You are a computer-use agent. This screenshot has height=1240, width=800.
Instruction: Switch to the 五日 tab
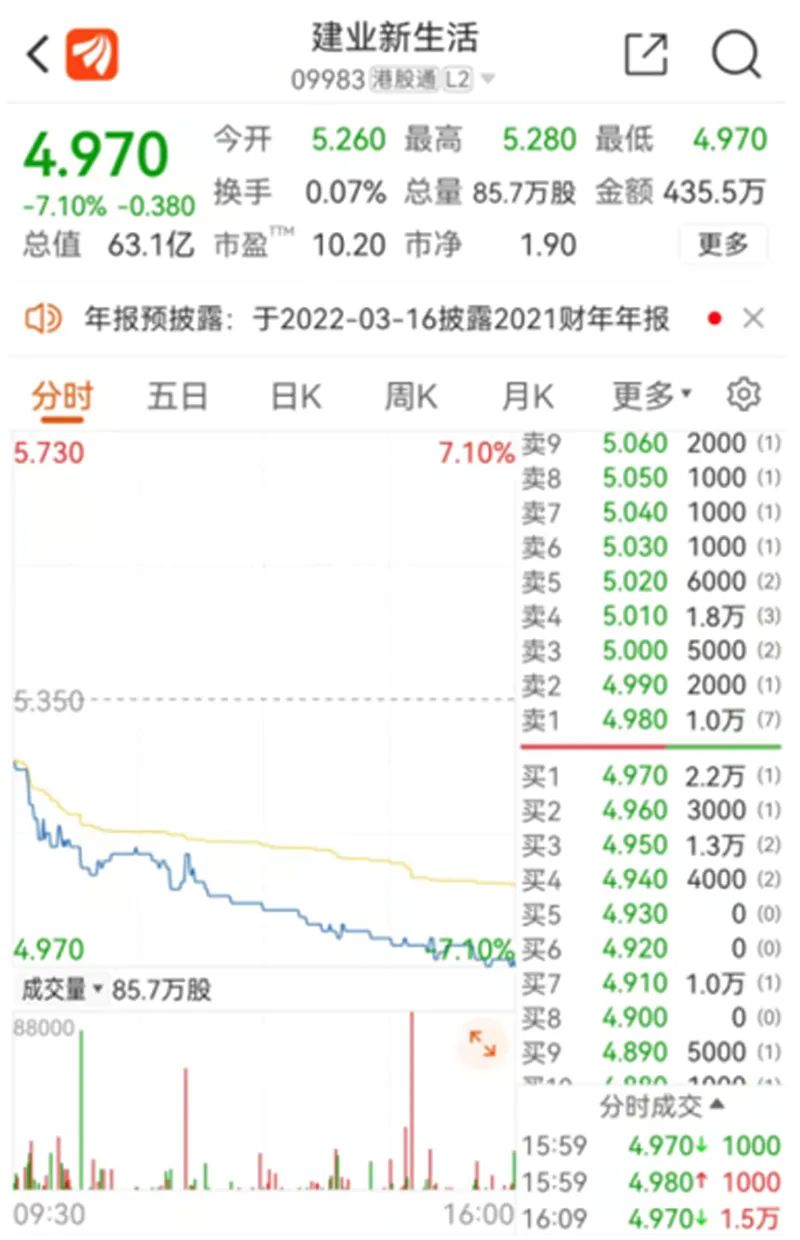coord(177,396)
